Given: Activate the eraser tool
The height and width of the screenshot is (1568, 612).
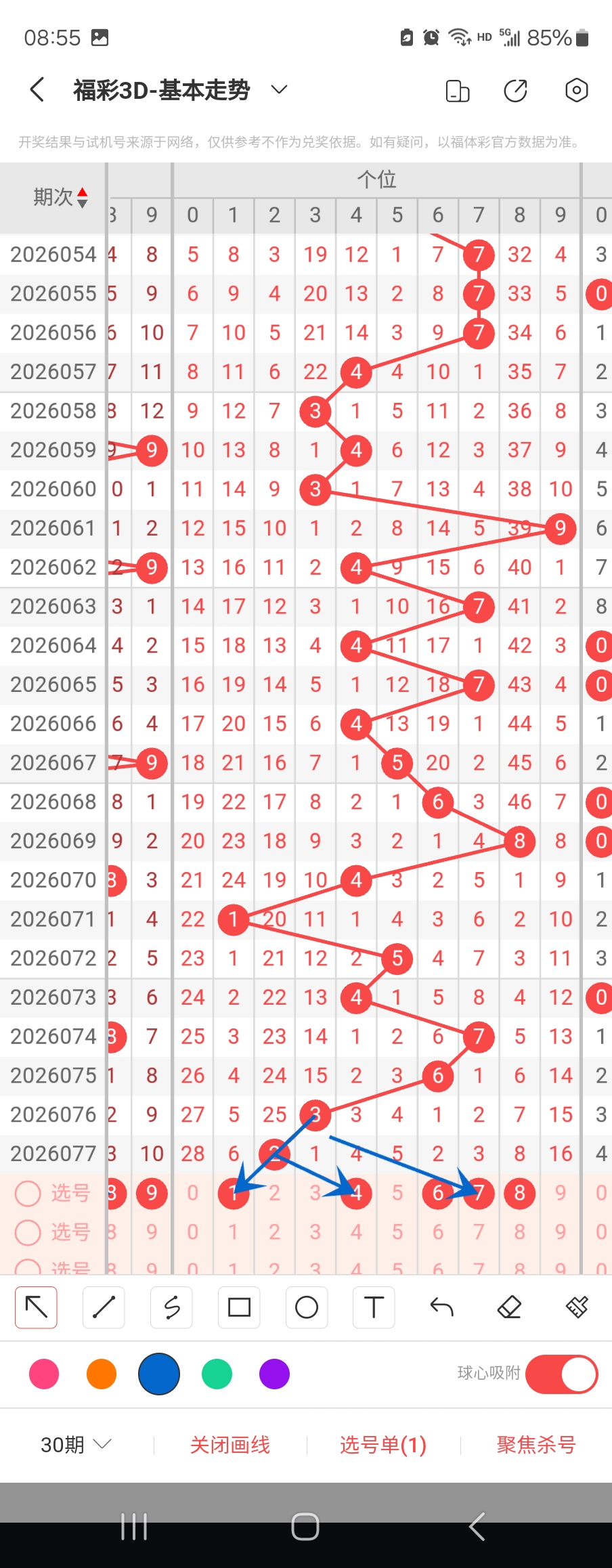Looking at the screenshot, I should 509,1307.
